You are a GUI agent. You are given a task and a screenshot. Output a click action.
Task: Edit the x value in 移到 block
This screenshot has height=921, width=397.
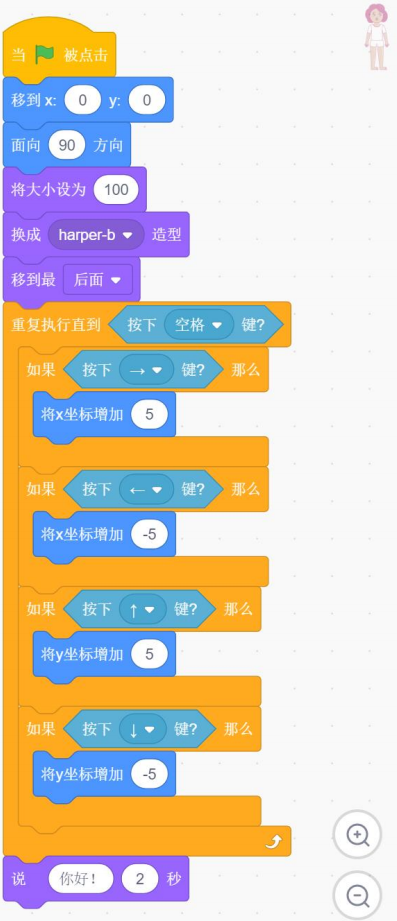(82, 100)
